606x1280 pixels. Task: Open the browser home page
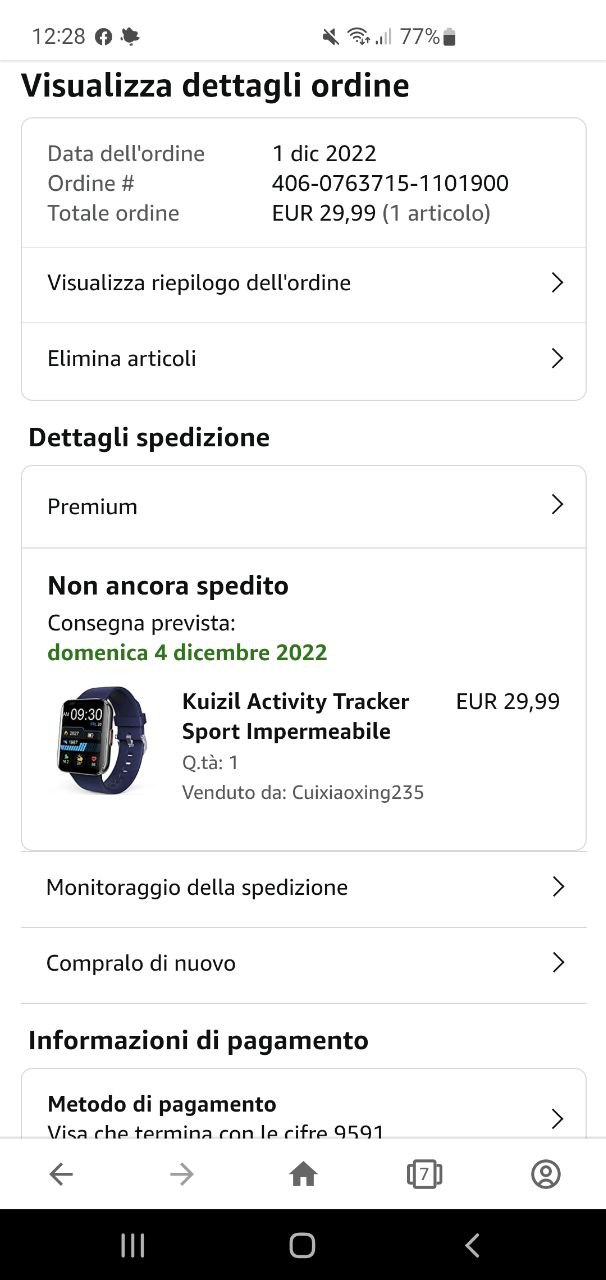(x=303, y=1174)
